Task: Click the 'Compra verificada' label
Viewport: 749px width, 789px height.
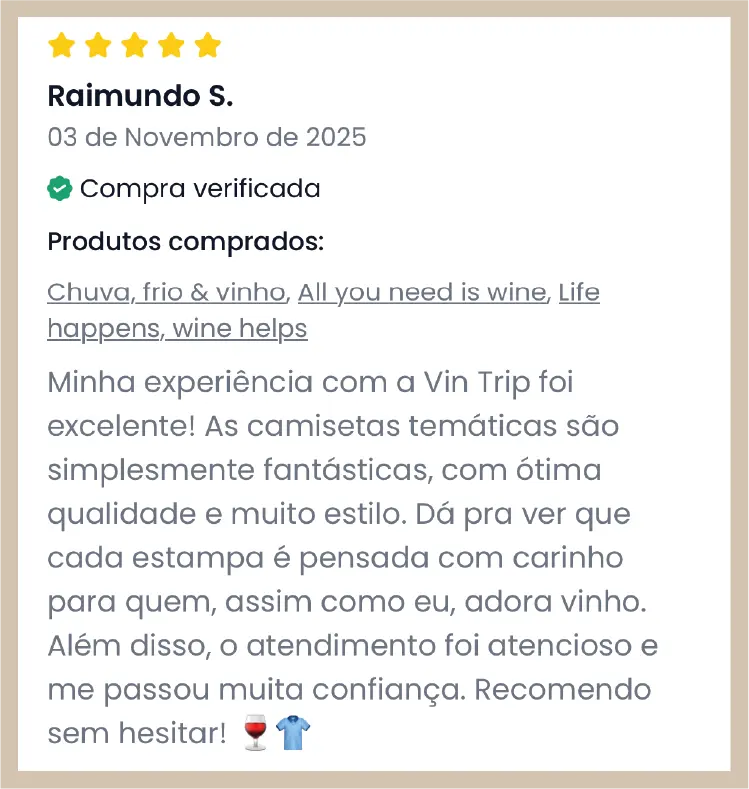Action: tap(200, 188)
